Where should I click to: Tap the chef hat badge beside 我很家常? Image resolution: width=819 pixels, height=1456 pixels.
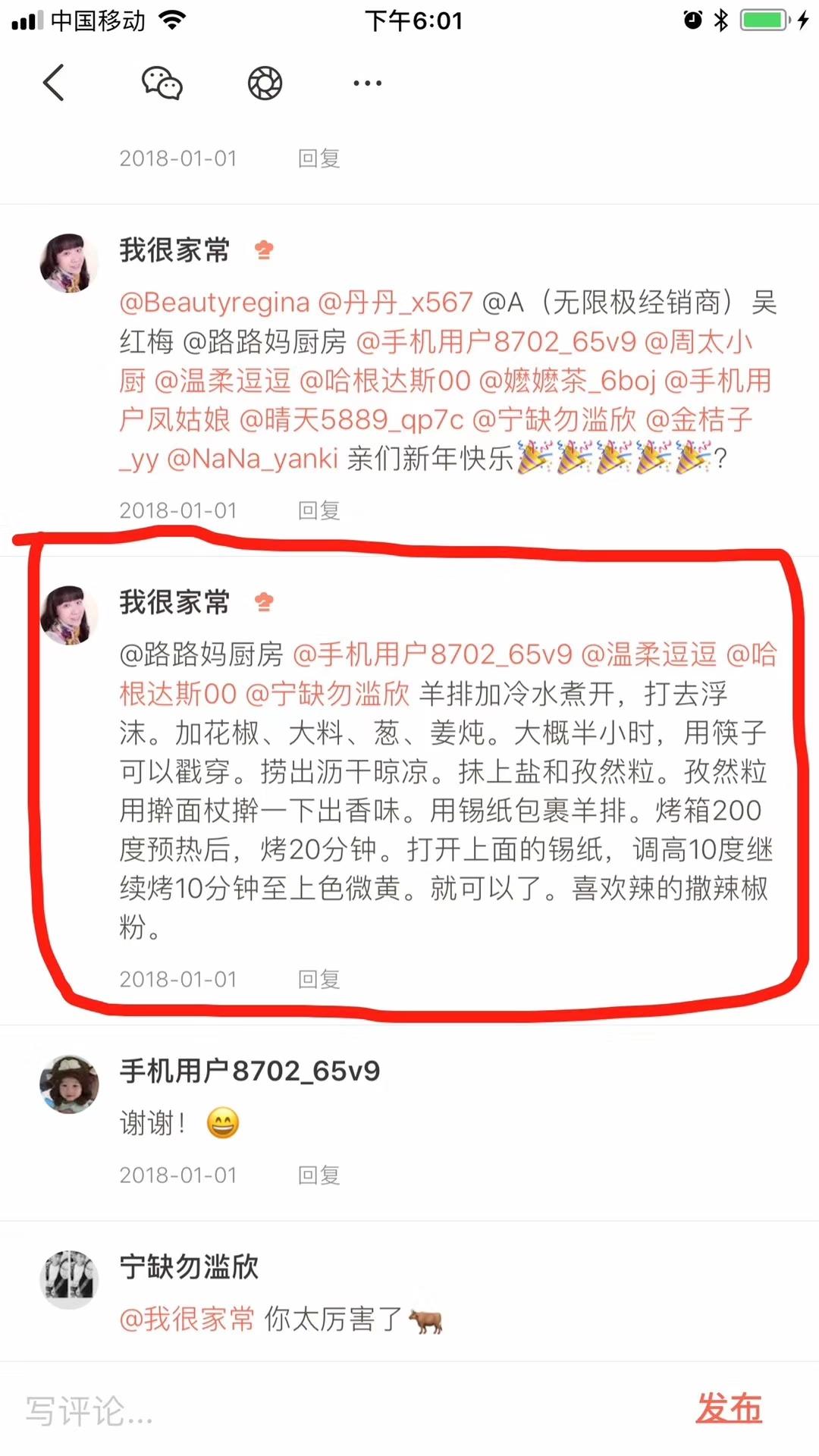pyautogui.click(x=263, y=603)
